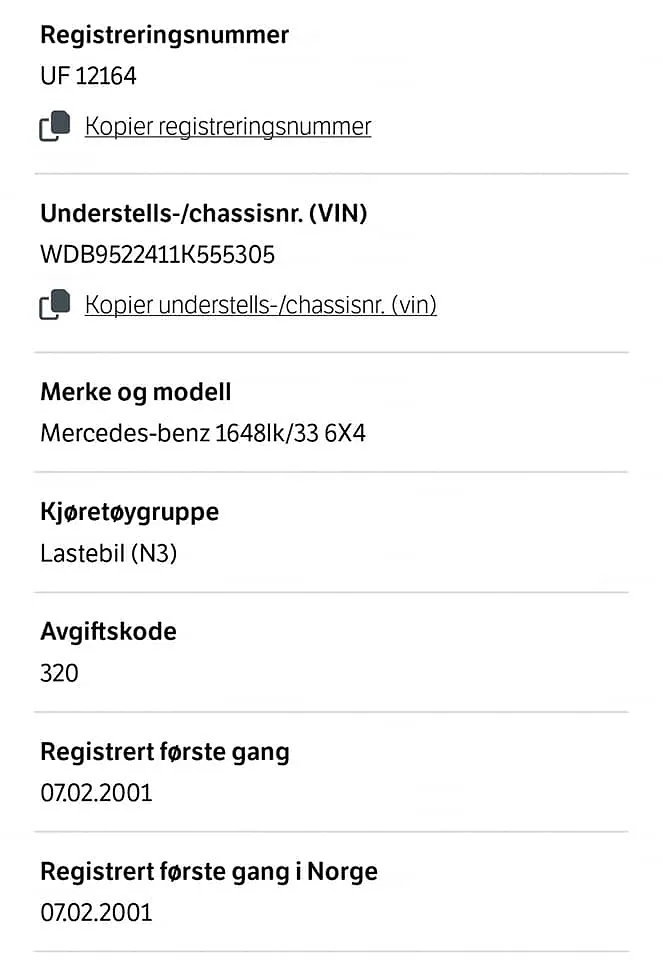
Task: Copy the VIN via 'Kopier understells-/chassisnr. (vin)'
Action: click(260, 305)
